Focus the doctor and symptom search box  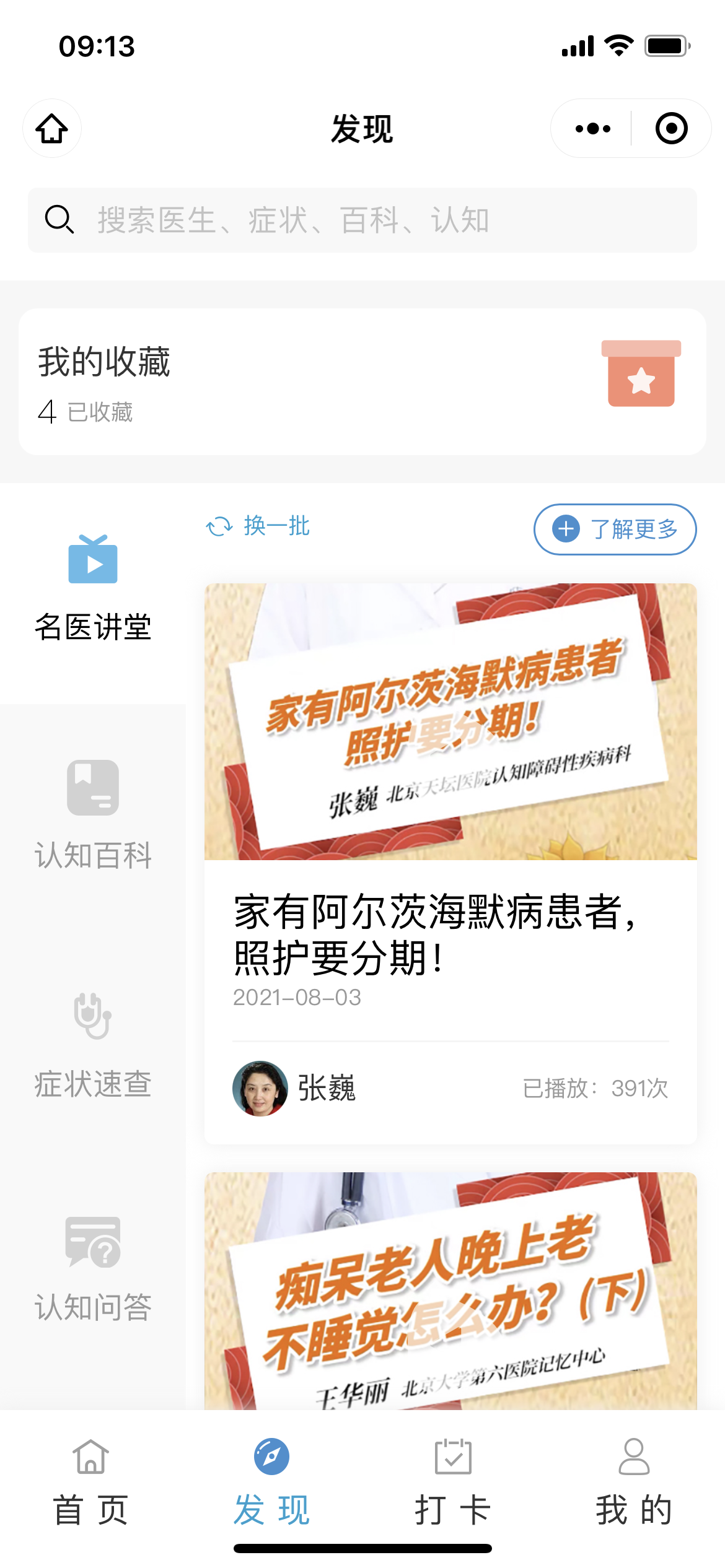point(362,220)
